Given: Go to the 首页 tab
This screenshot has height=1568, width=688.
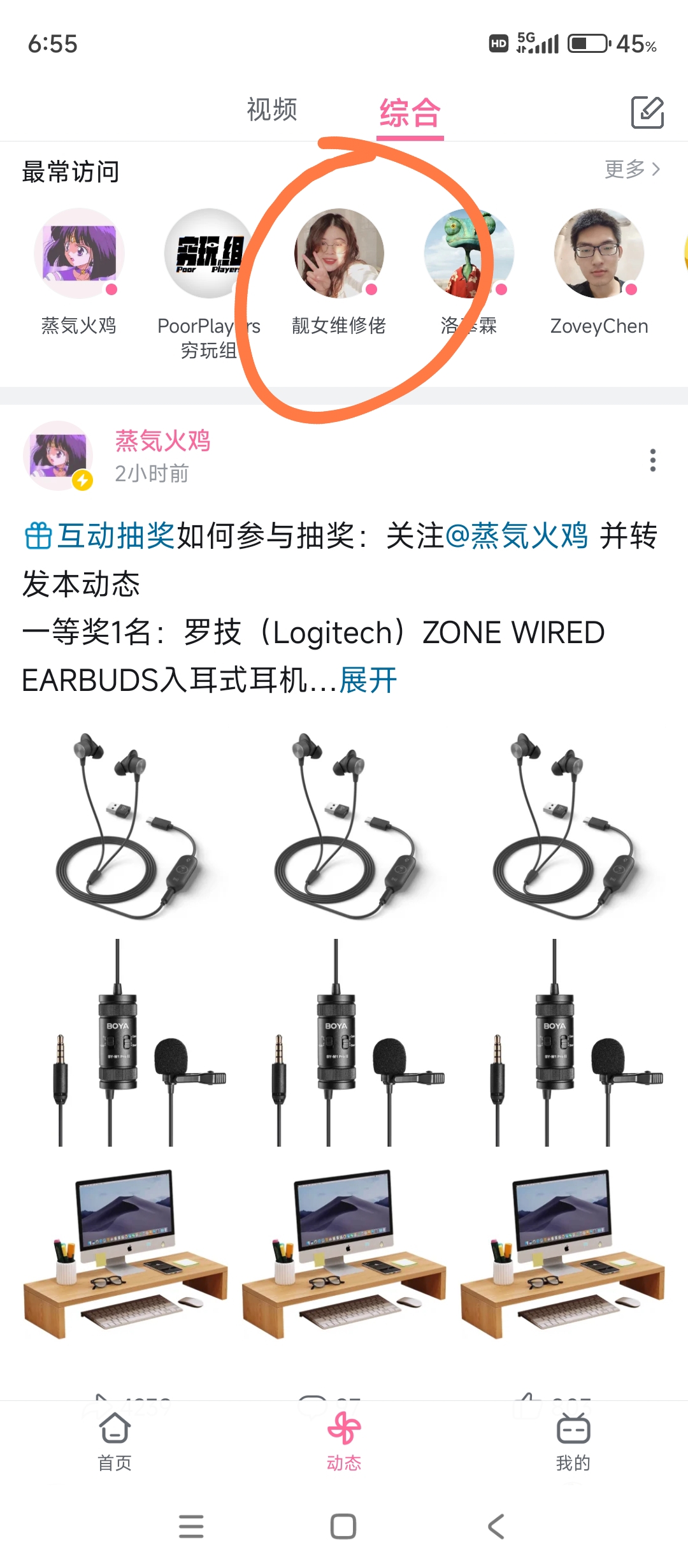Looking at the screenshot, I should click(x=115, y=1441).
